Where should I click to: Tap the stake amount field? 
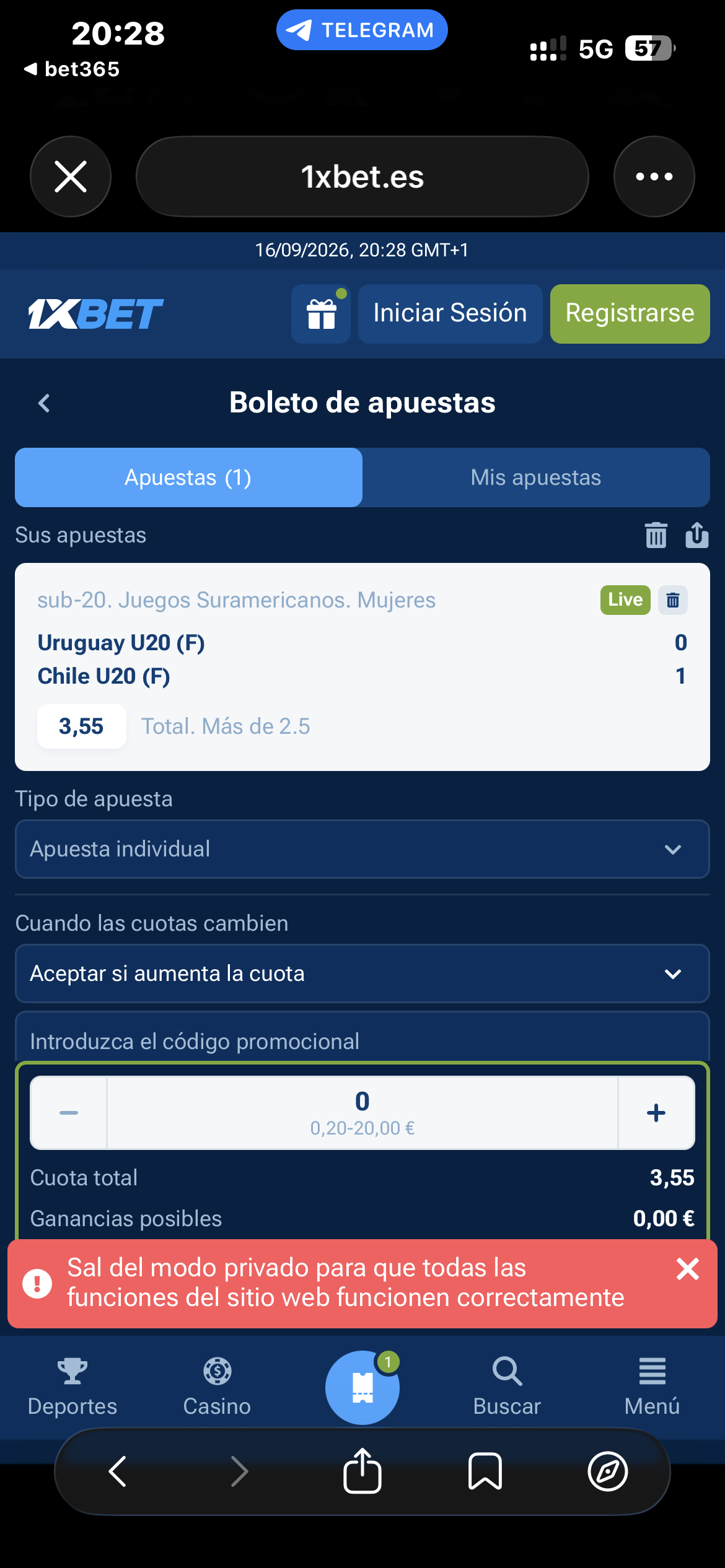pos(362,1113)
